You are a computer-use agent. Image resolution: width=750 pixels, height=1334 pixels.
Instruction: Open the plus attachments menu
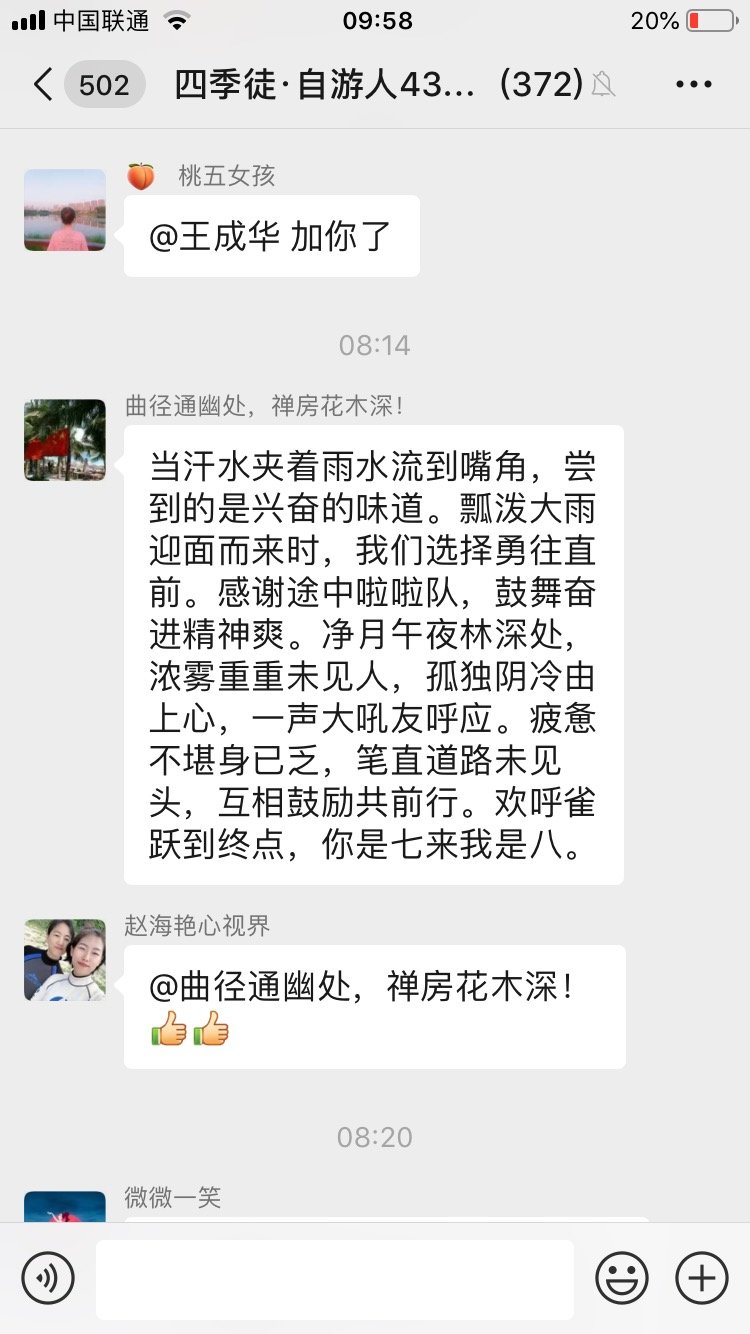(x=702, y=1278)
